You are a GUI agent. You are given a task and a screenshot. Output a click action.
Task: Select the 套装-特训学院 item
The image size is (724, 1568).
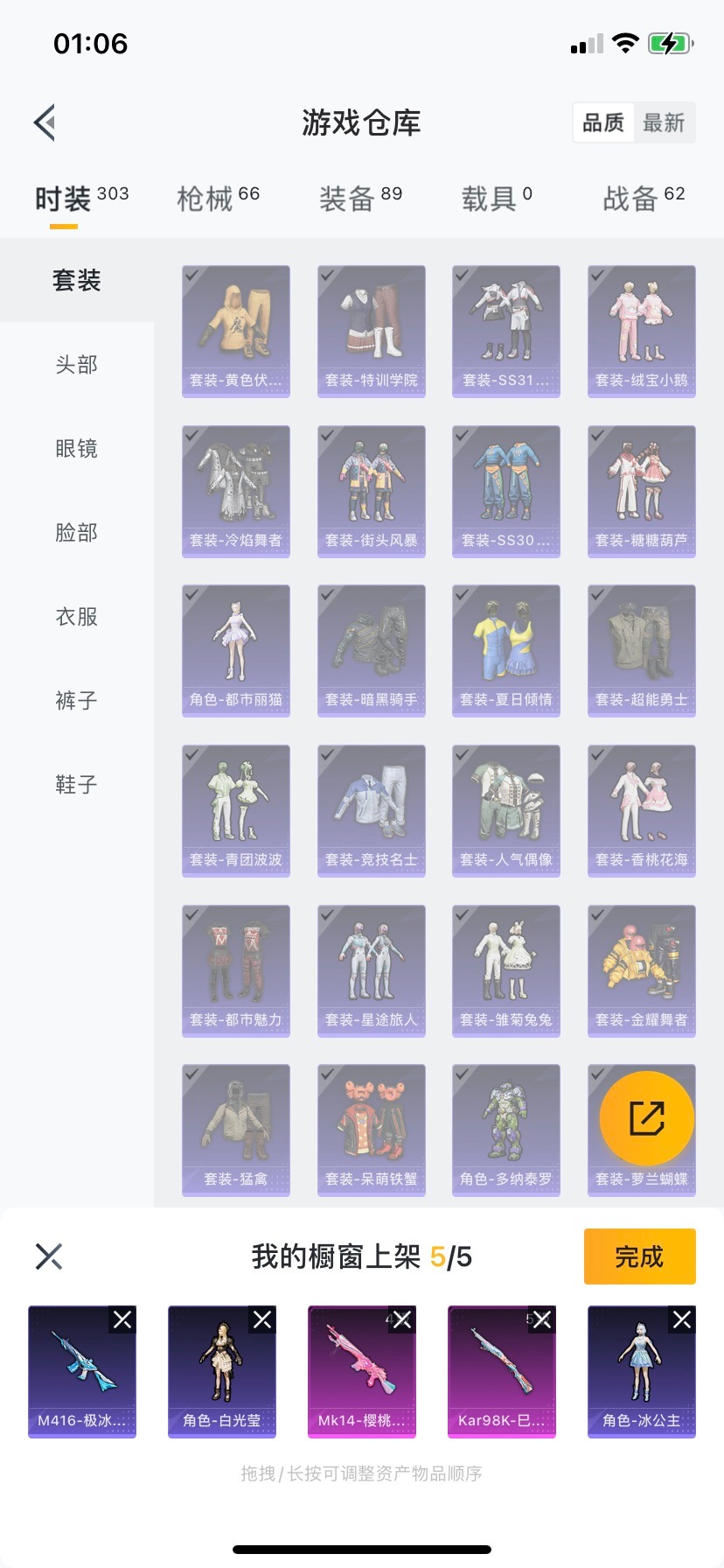click(371, 331)
